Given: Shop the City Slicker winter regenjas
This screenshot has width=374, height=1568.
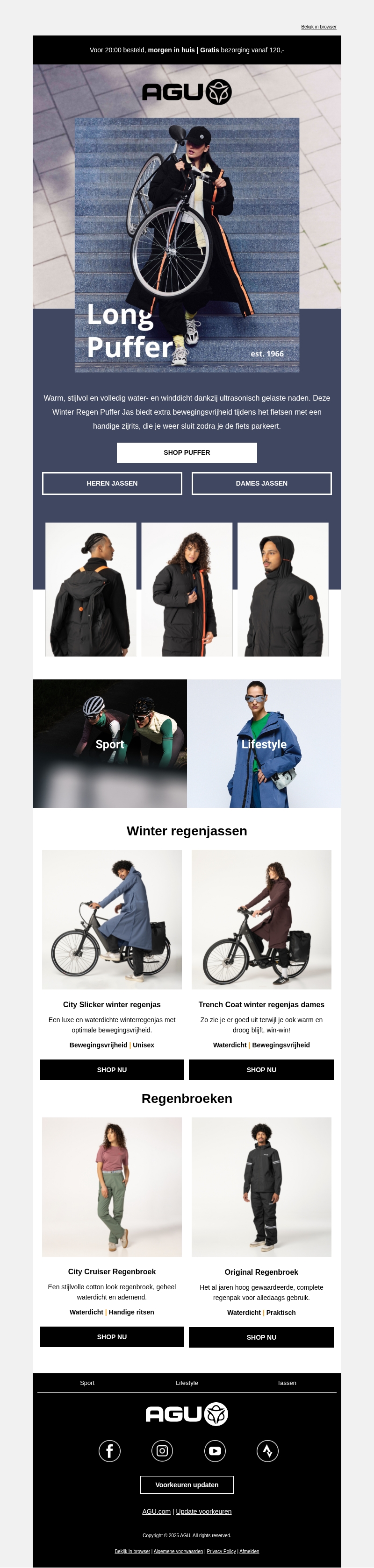Looking at the screenshot, I should [x=112, y=1069].
